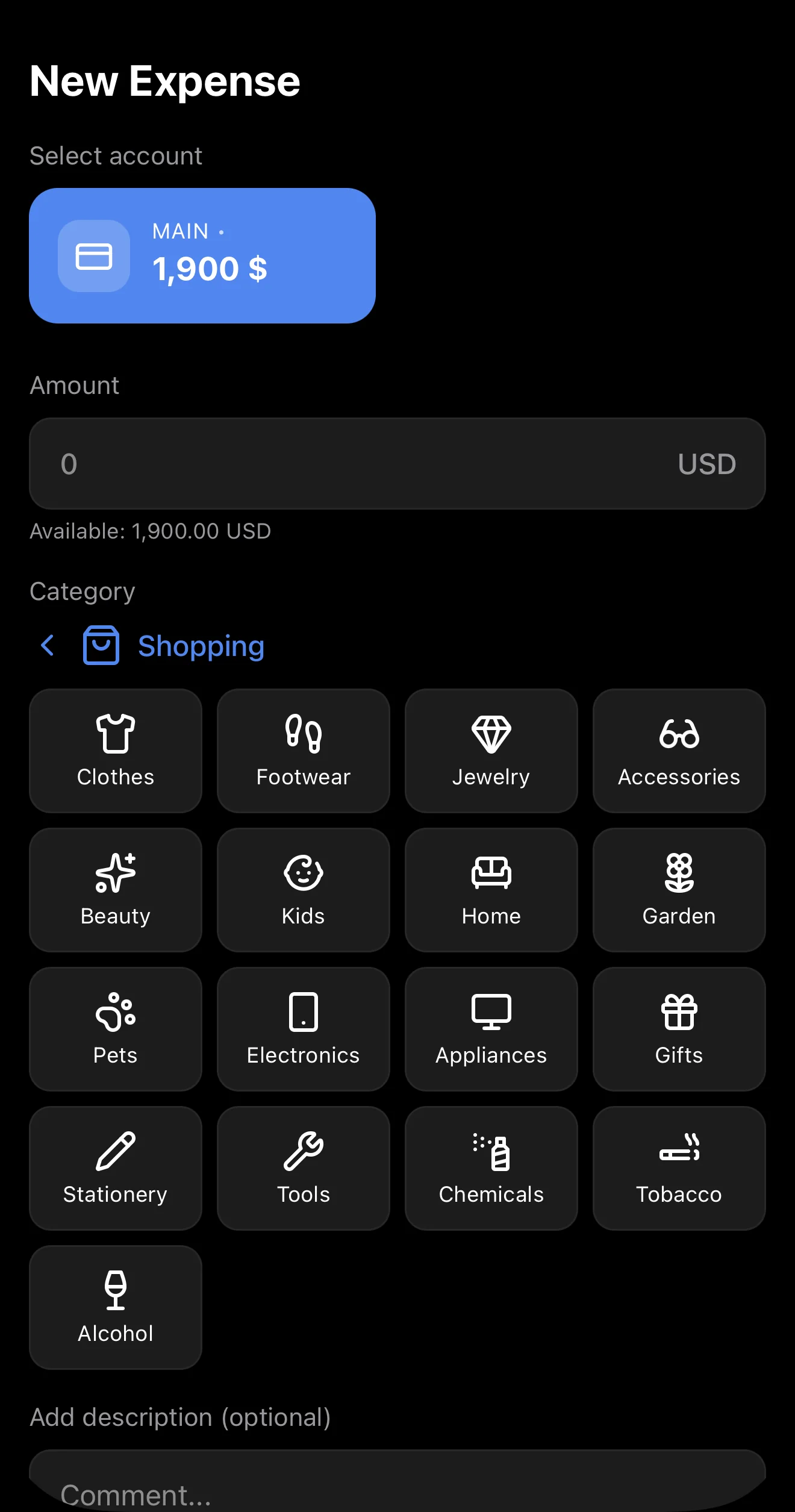Pick the Kids category
This screenshot has width=795, height=1512.
(304, 890)
